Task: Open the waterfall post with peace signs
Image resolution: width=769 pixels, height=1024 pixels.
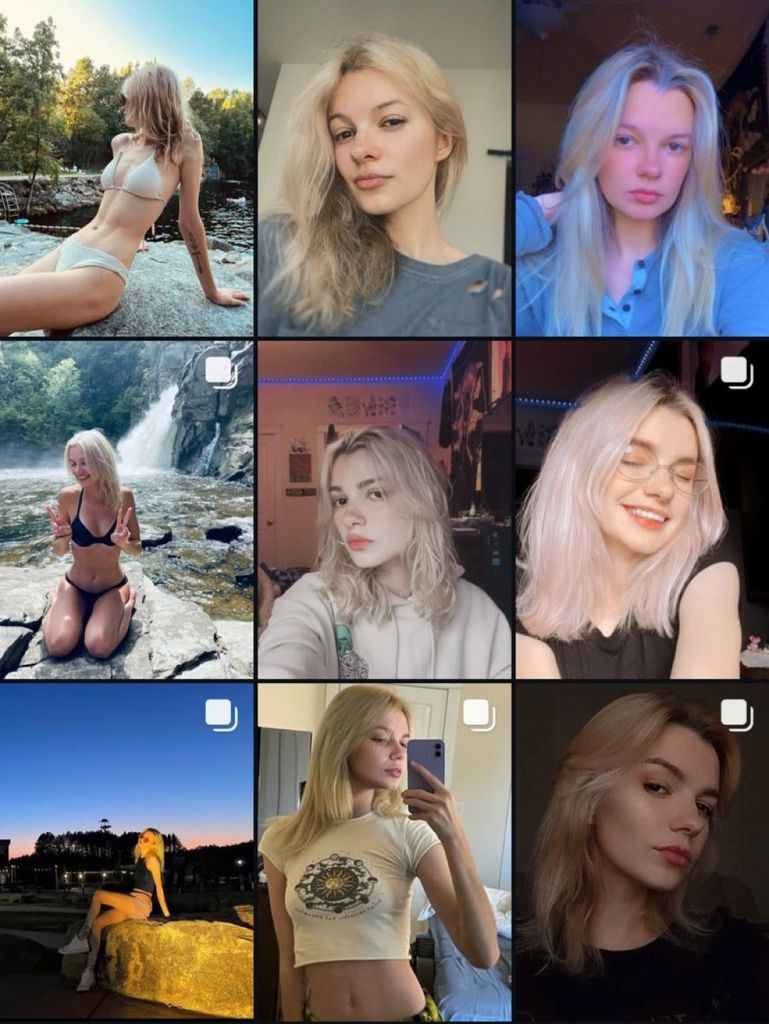Action: pyautogui.click(x=126, y=510)
